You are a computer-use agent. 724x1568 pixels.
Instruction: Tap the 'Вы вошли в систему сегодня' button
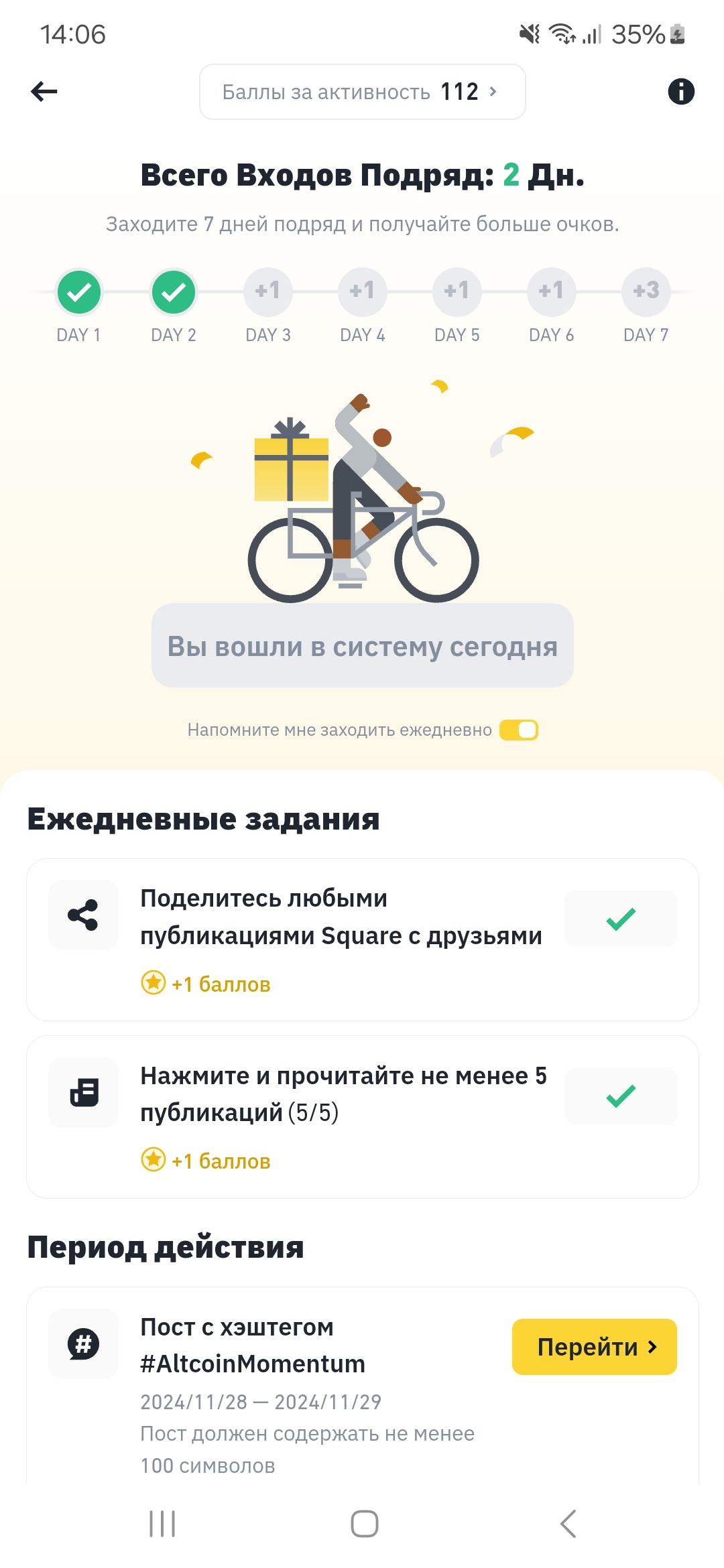362,646
